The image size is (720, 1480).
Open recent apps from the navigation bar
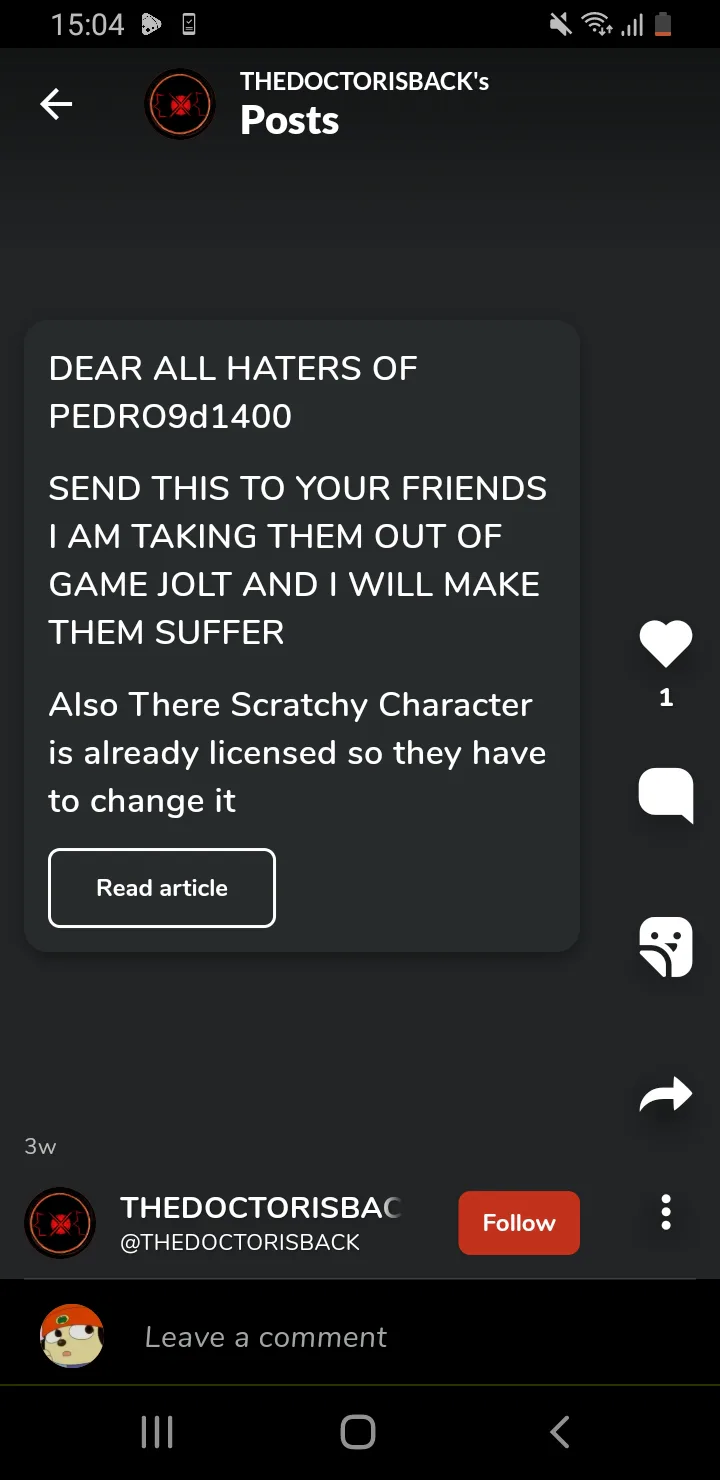tap(157, 1432)
